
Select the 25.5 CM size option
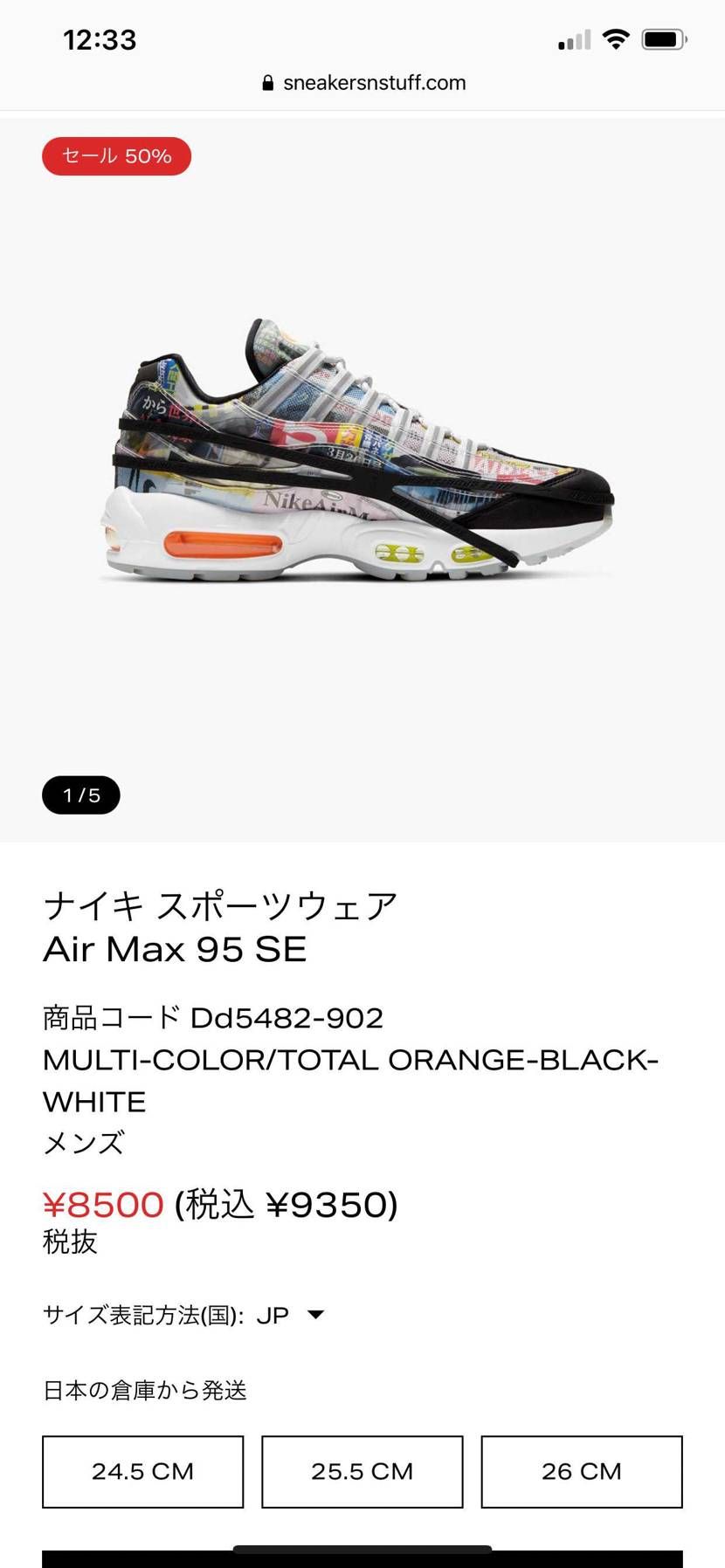coord(362,1471)
